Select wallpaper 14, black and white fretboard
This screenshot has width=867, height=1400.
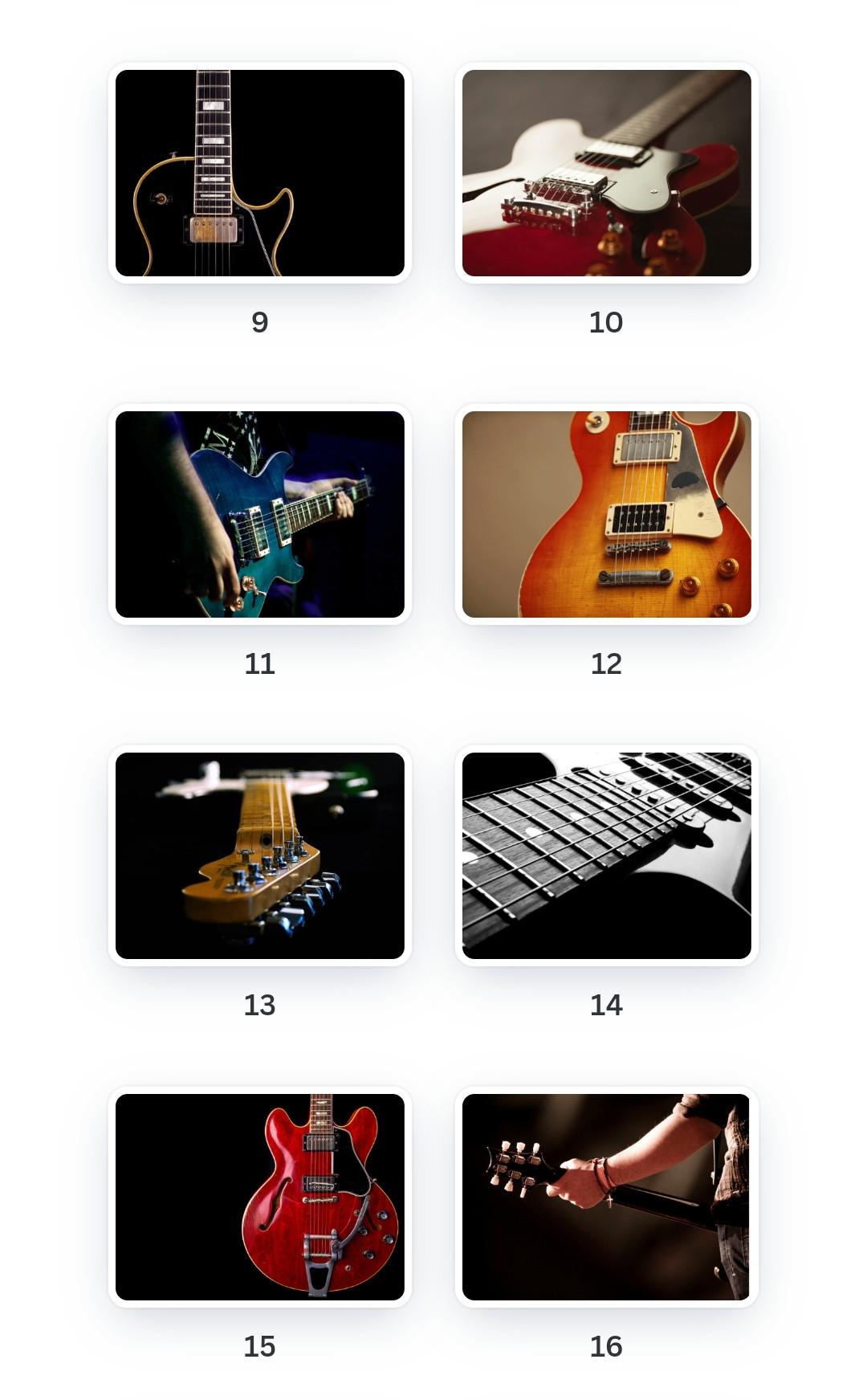tap(606, 855)
